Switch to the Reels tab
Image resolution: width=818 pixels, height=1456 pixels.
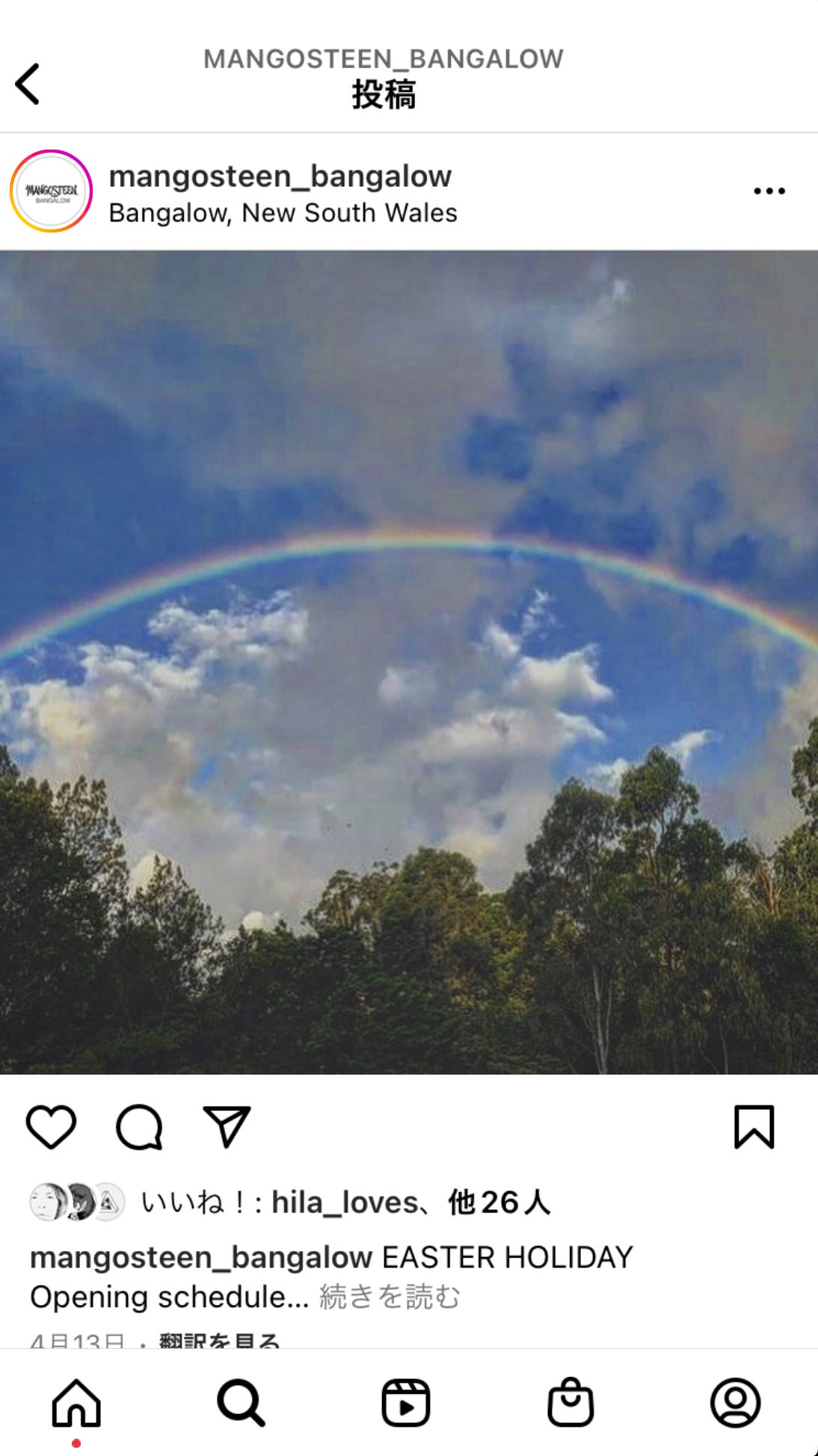405,1403
